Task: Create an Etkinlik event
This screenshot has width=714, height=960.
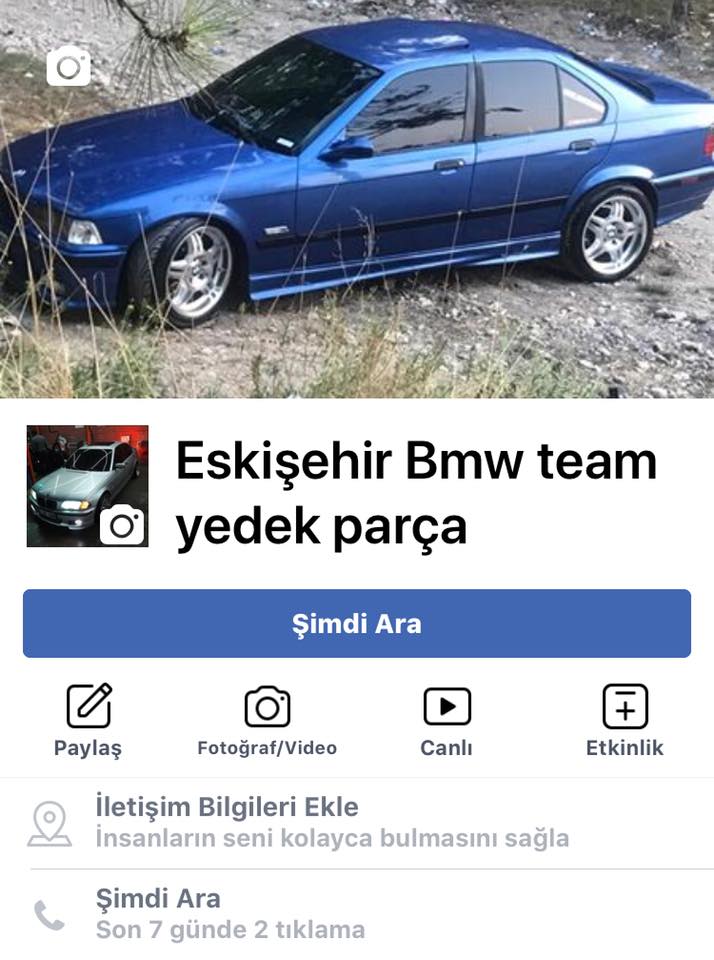Action: coord(625,721)
